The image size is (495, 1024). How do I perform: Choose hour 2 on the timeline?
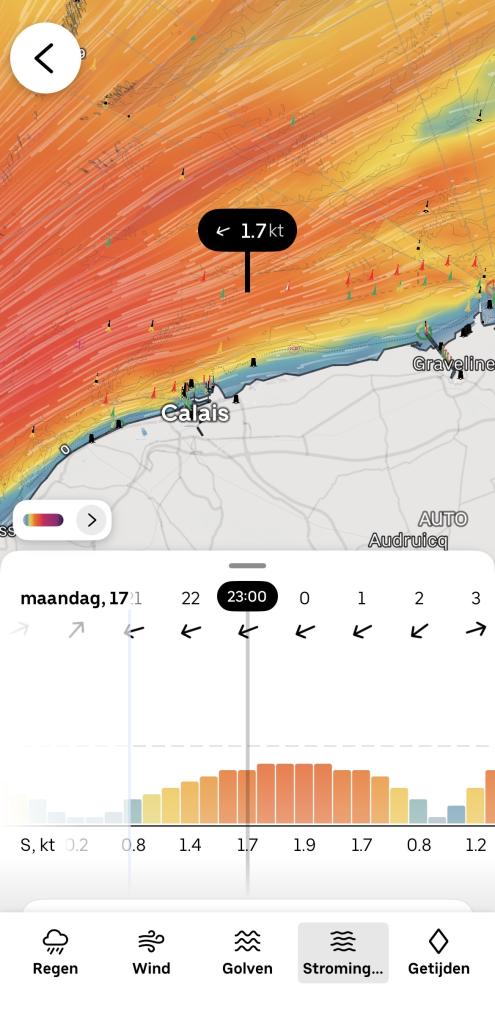[419, 598]
